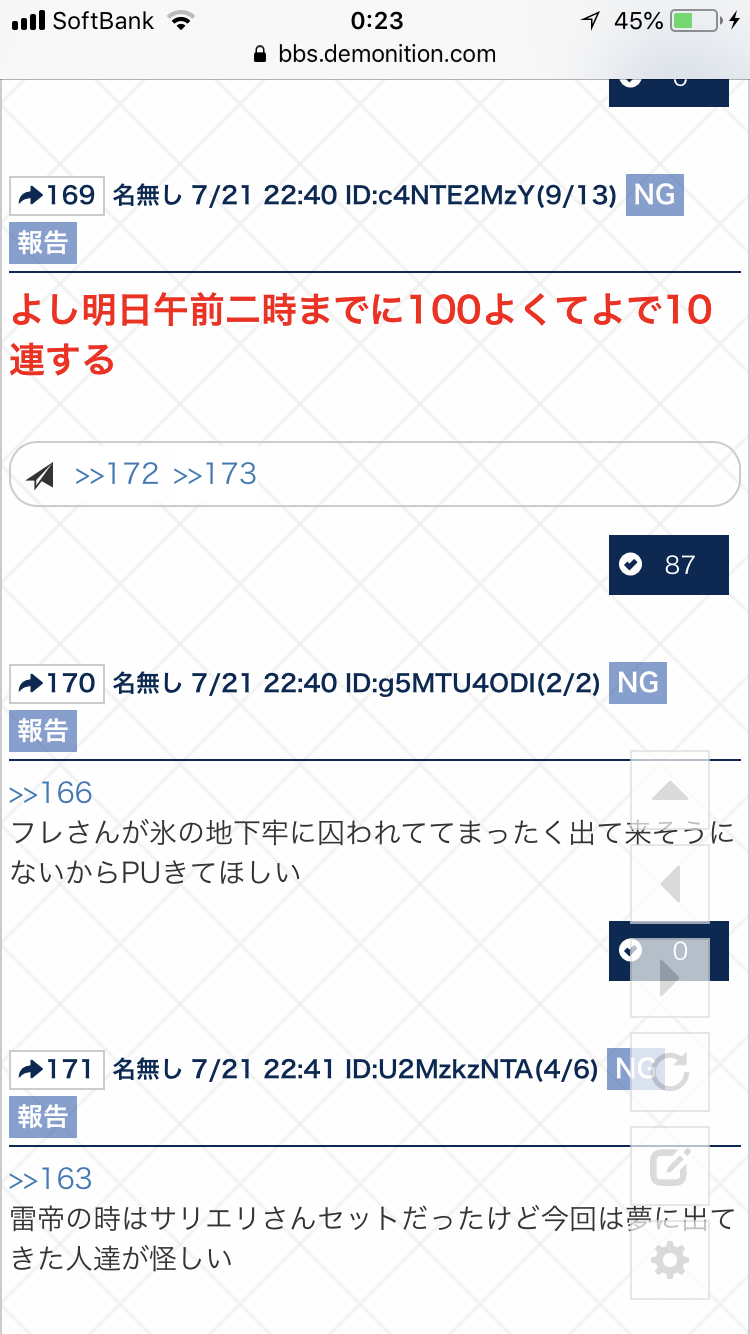
Task: Tap NG on post 169
Action: pyautogui.click(x=654, y=195)
